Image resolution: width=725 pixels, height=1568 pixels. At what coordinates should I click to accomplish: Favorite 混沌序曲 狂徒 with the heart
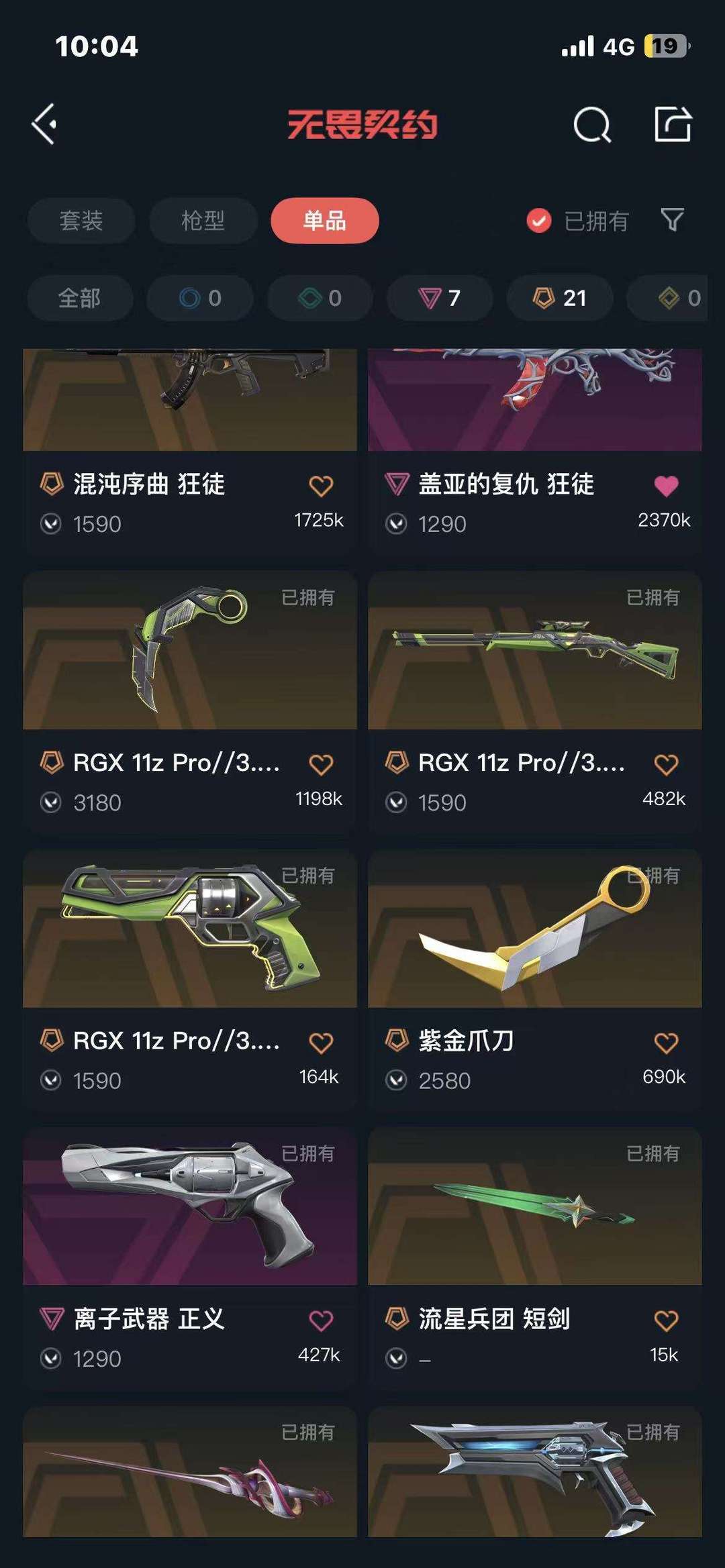(x=321, y=486)
